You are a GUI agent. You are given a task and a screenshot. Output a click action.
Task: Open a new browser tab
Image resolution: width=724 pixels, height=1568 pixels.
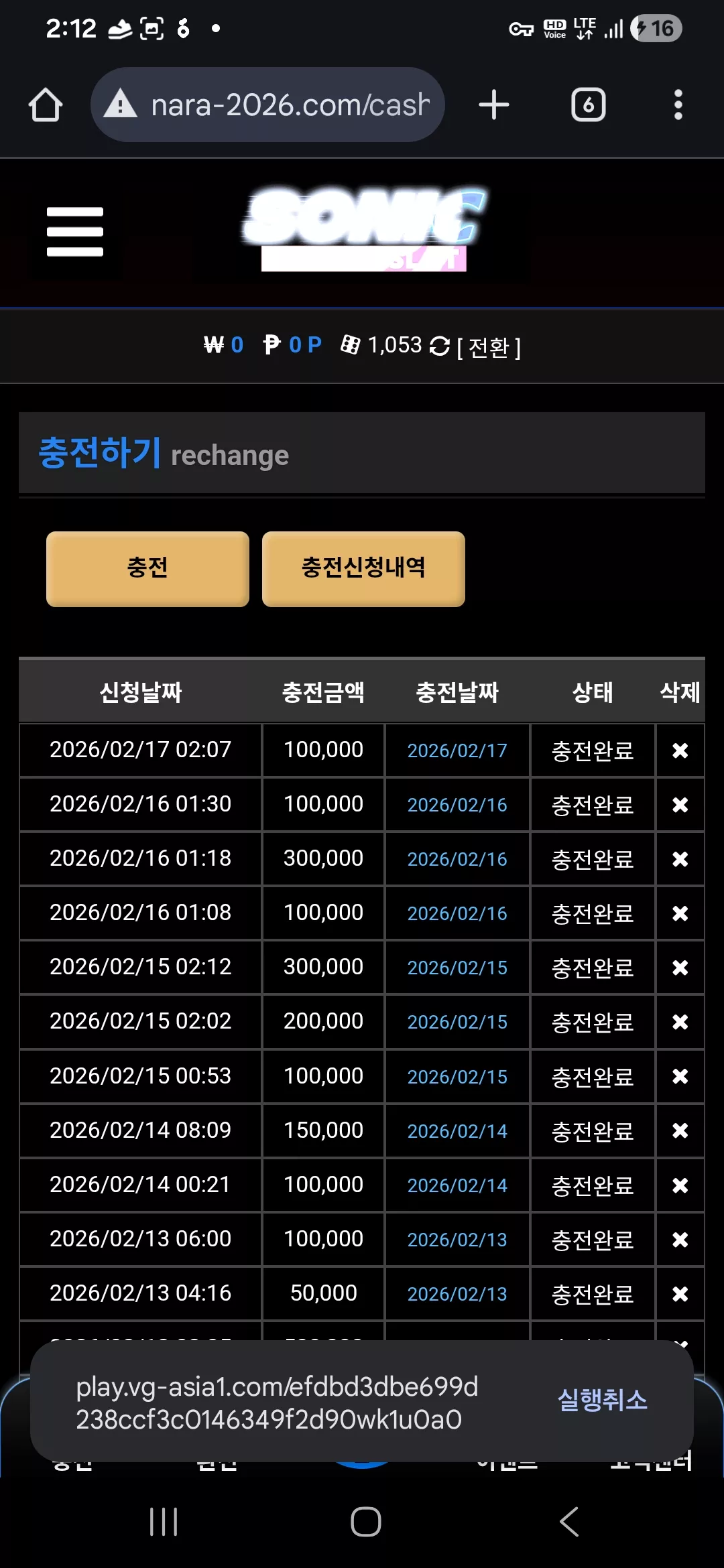tap(494, 105)
